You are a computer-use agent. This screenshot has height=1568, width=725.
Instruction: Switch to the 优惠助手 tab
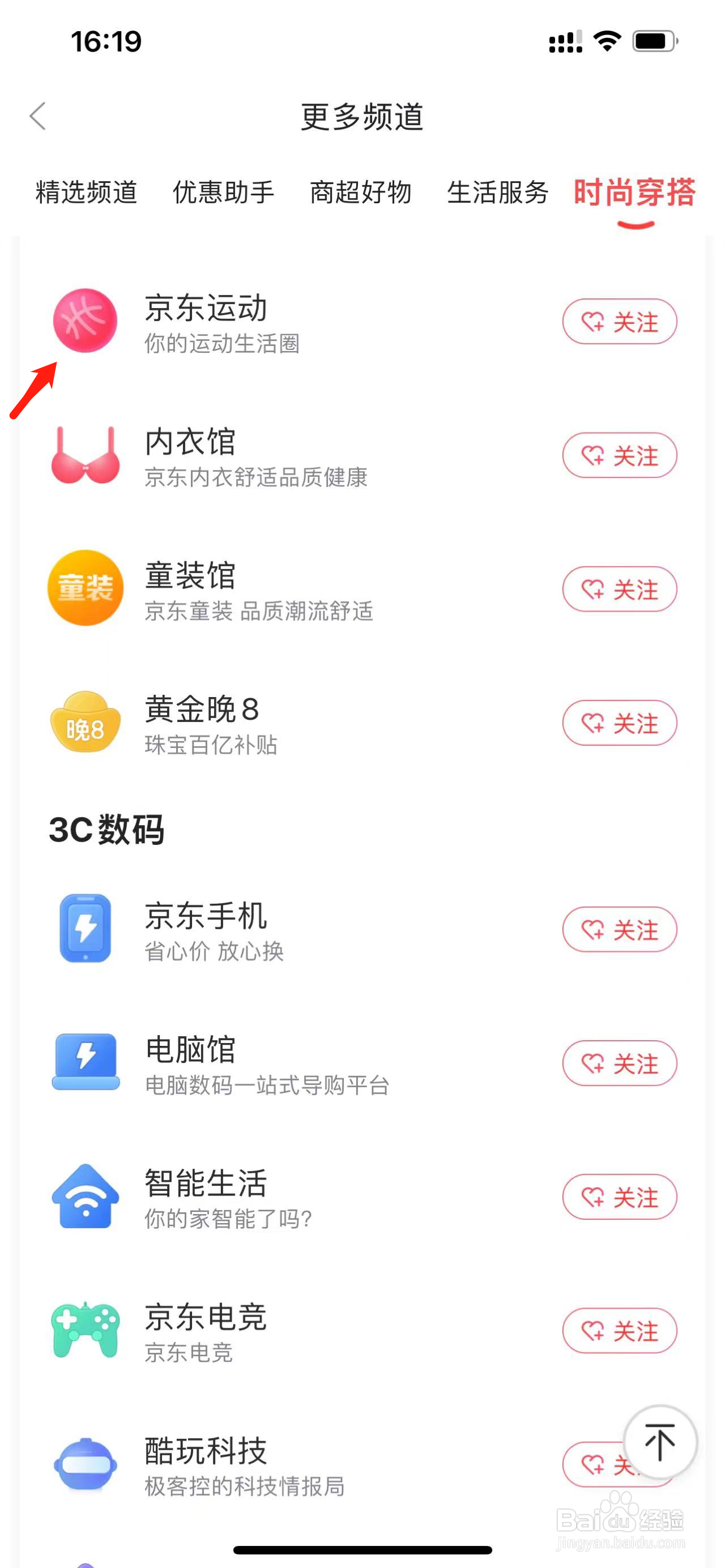coord(223,193)
